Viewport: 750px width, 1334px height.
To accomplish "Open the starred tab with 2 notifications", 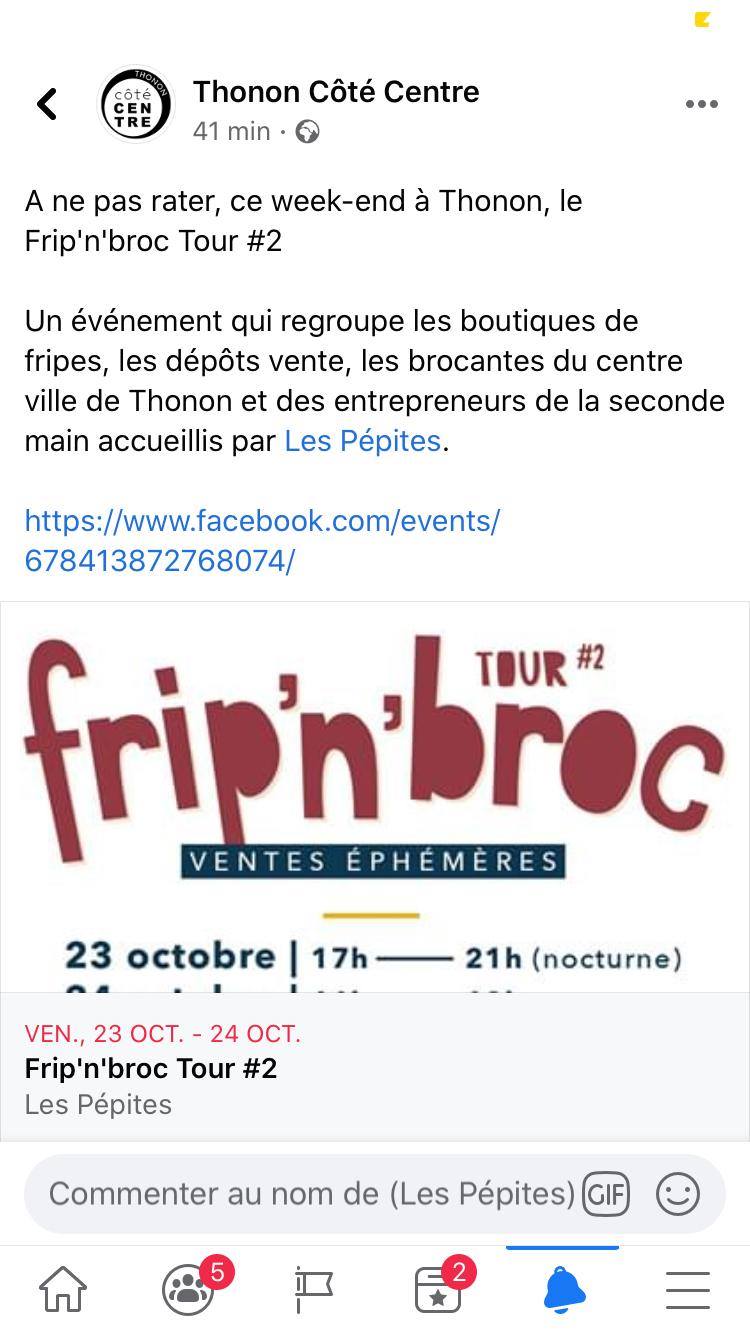I will click(439, 1289).
